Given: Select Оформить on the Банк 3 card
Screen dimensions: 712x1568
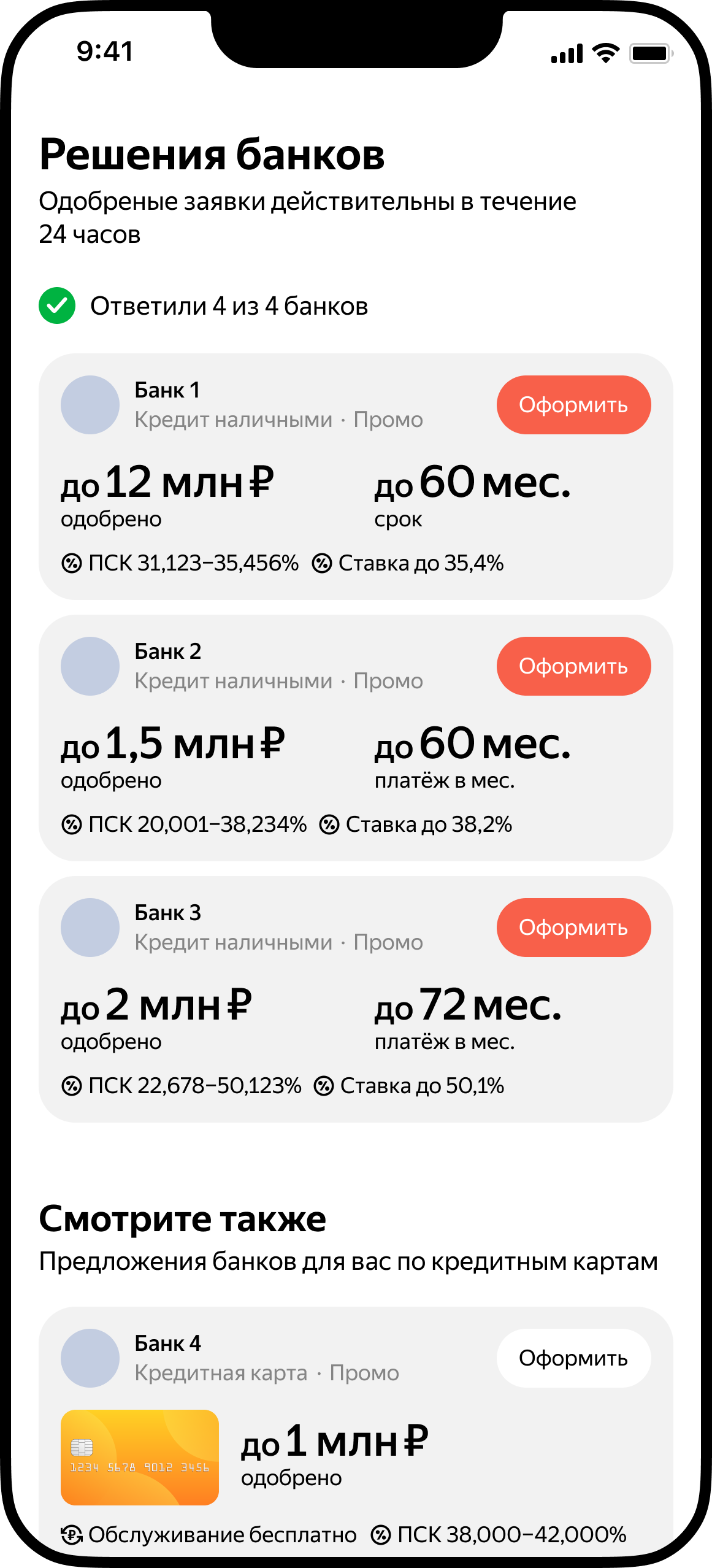Looking at the screenshot, I should tap(573, 928).
